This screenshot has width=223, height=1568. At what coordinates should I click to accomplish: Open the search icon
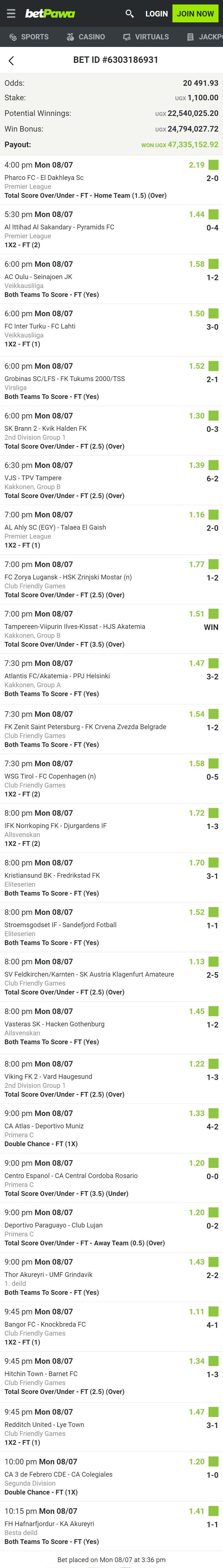[129, 13]
